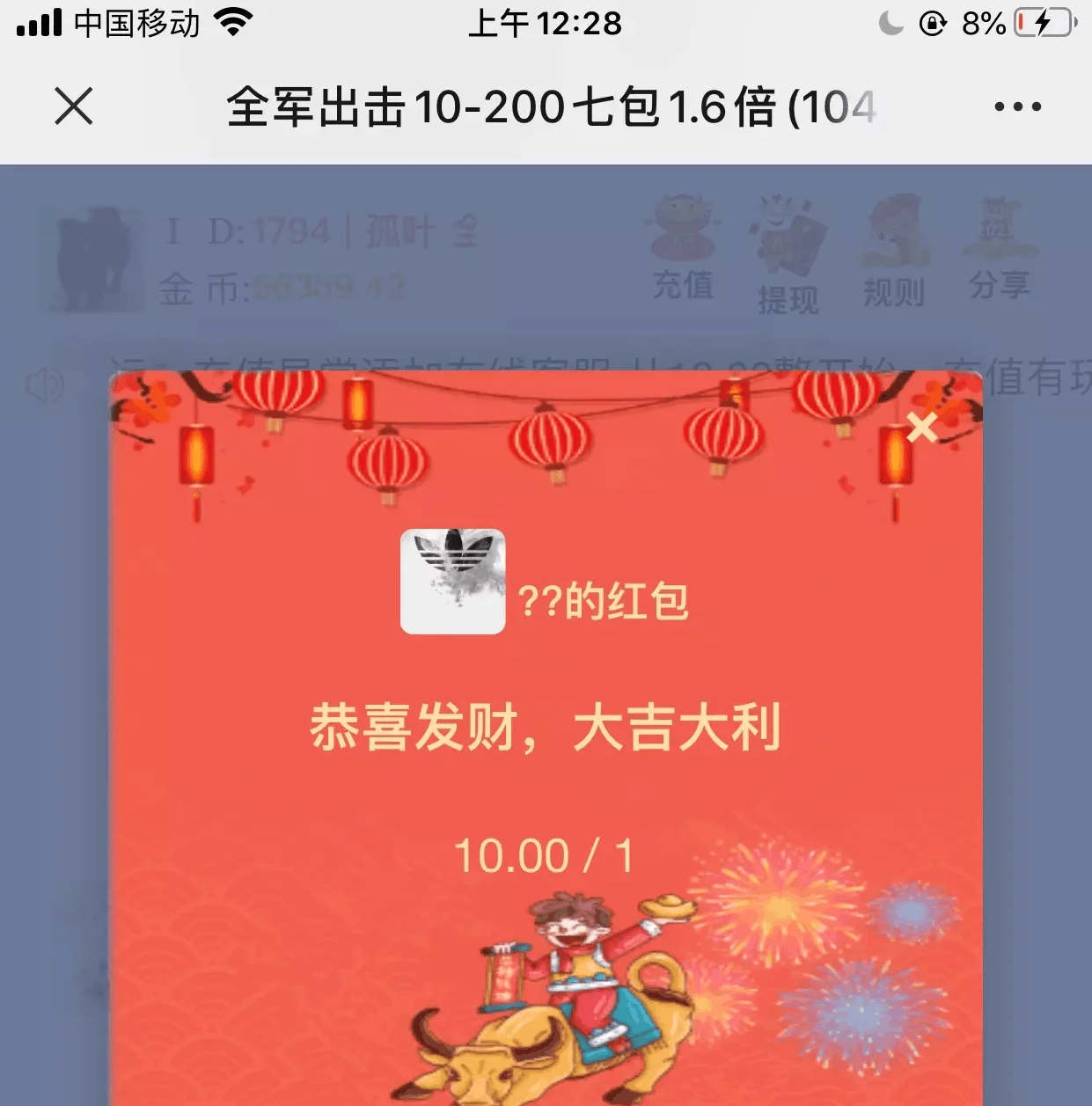Close the webview with the X icon
The width and height of the screenshot is (1092, 1106).
point(74,107)
